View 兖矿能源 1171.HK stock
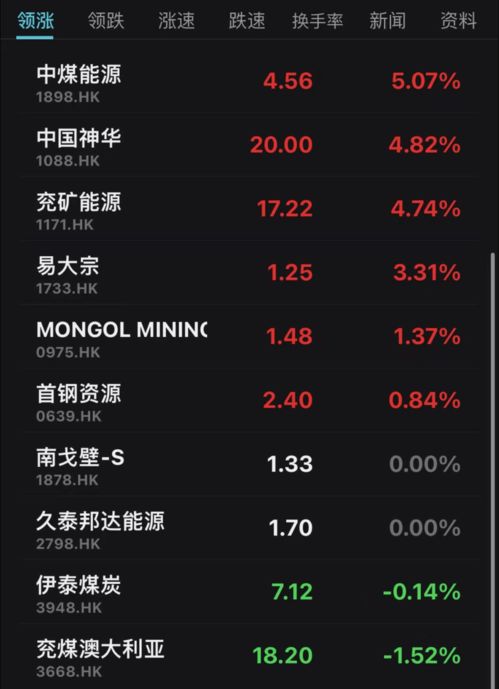Screen dimensions: 499x689 click(250, 209)
